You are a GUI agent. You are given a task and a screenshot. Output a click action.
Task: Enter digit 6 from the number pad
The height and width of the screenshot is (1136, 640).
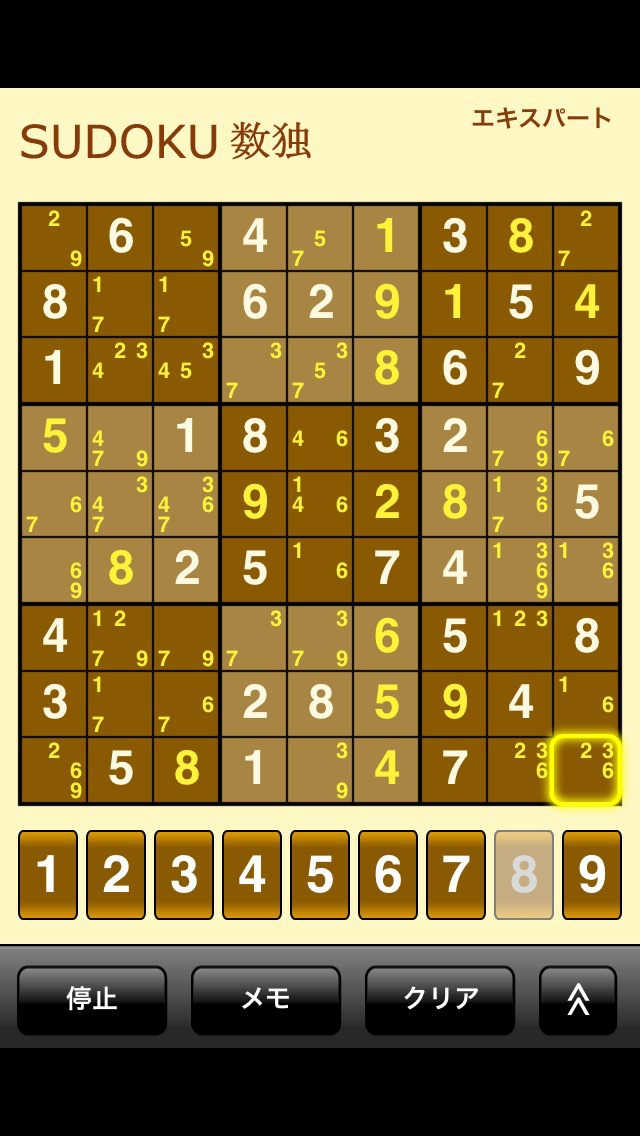(x=388, y=874)
